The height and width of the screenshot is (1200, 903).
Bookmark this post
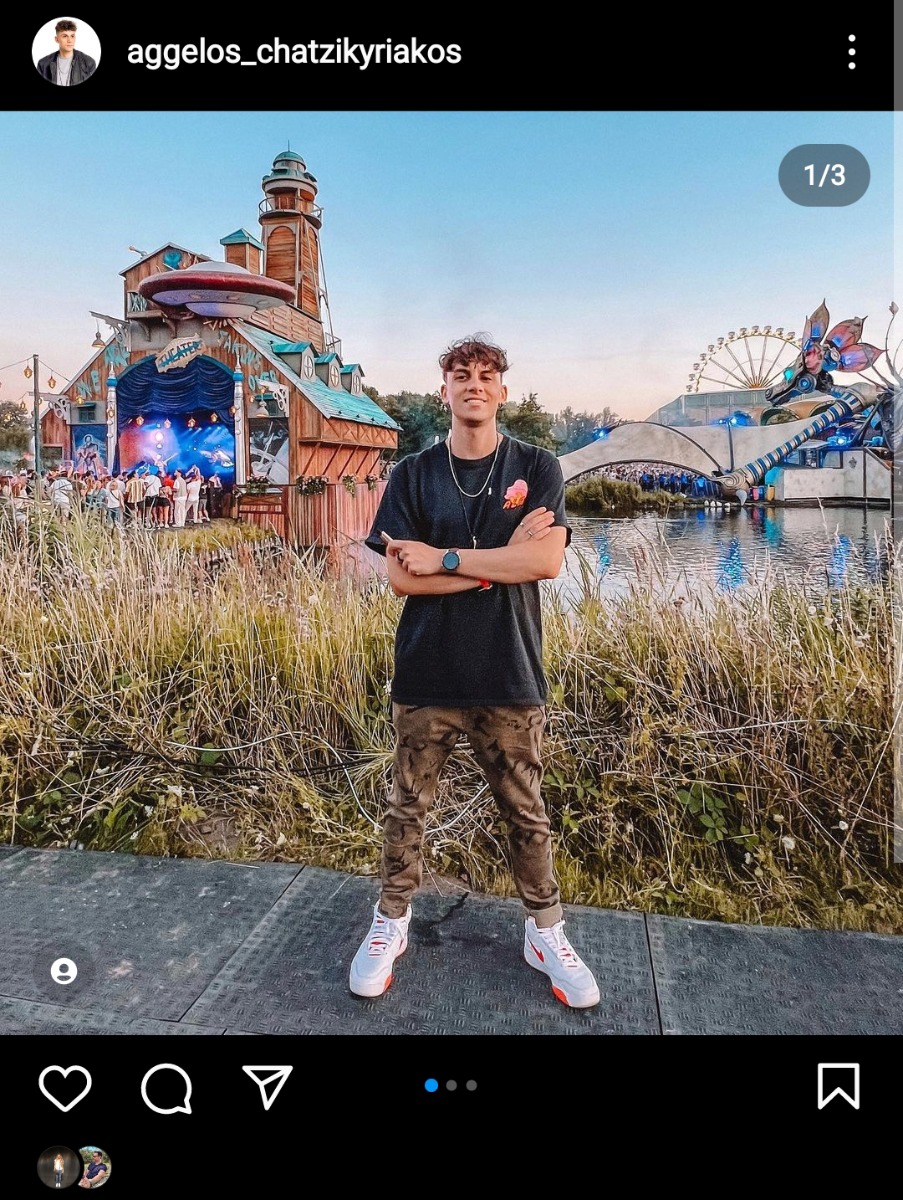tap(838, 1086)
